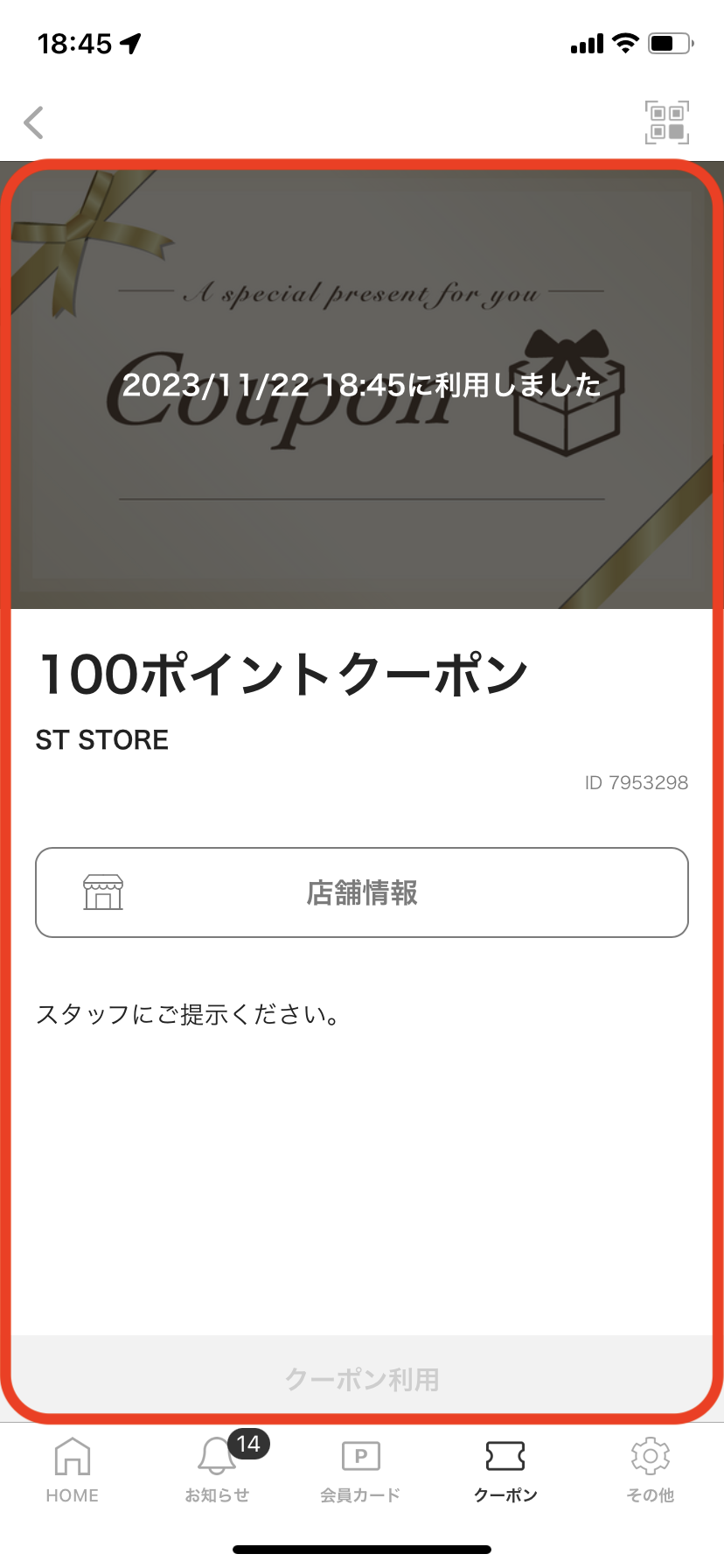Tap the クーポン利用 button

tap(362, 1379)
